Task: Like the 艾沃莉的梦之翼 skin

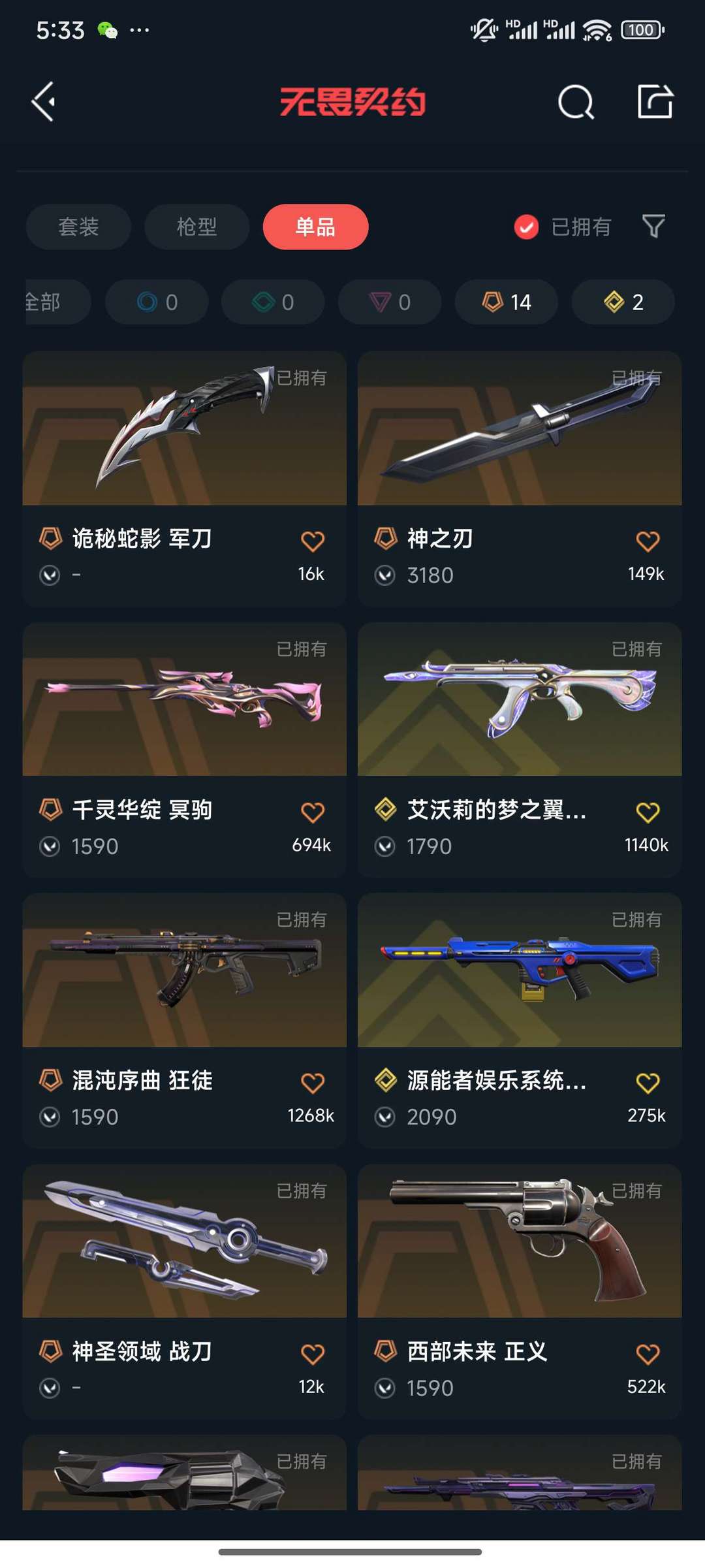Action: click(648, 812)
